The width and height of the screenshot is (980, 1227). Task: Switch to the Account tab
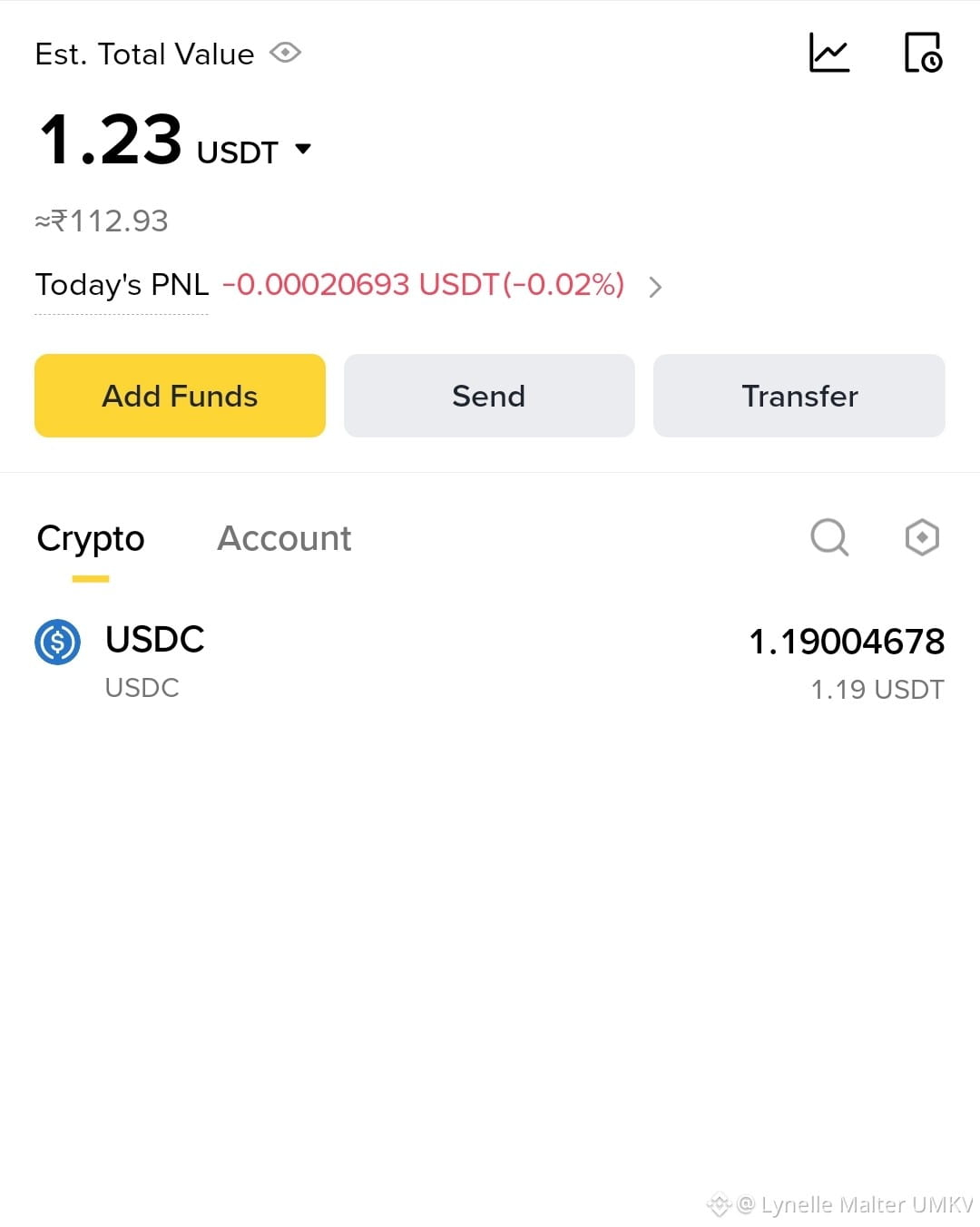284,539
